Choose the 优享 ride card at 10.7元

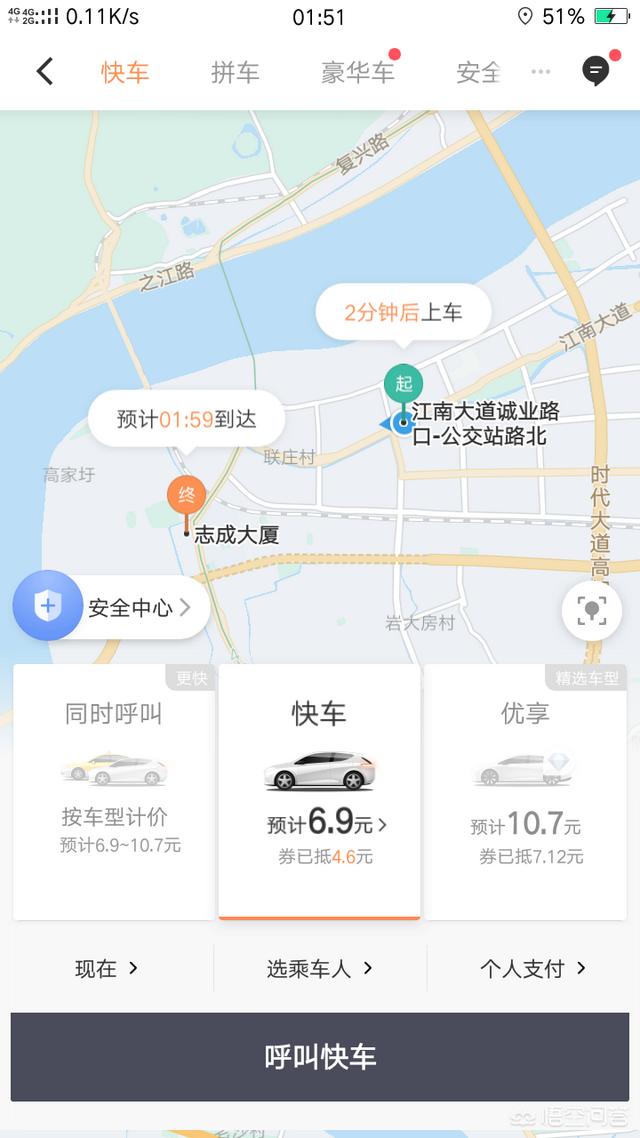526,790
